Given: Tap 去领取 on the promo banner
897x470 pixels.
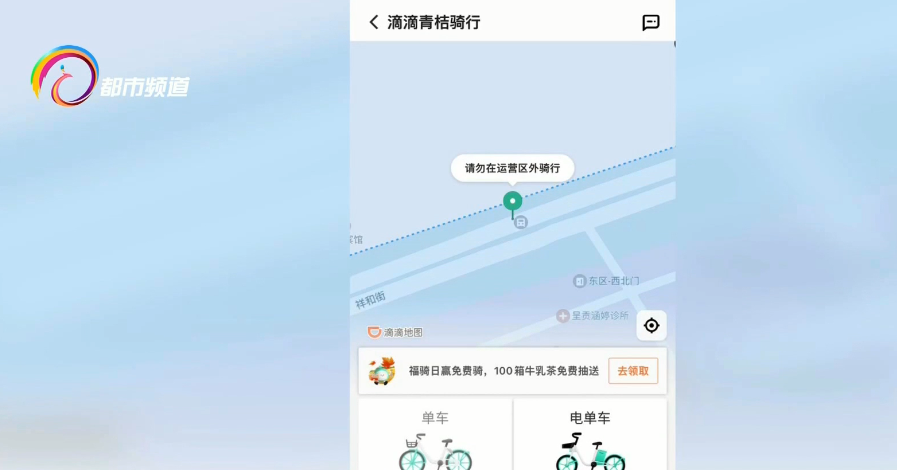Looking at the screenshot, I should point(633,371).
